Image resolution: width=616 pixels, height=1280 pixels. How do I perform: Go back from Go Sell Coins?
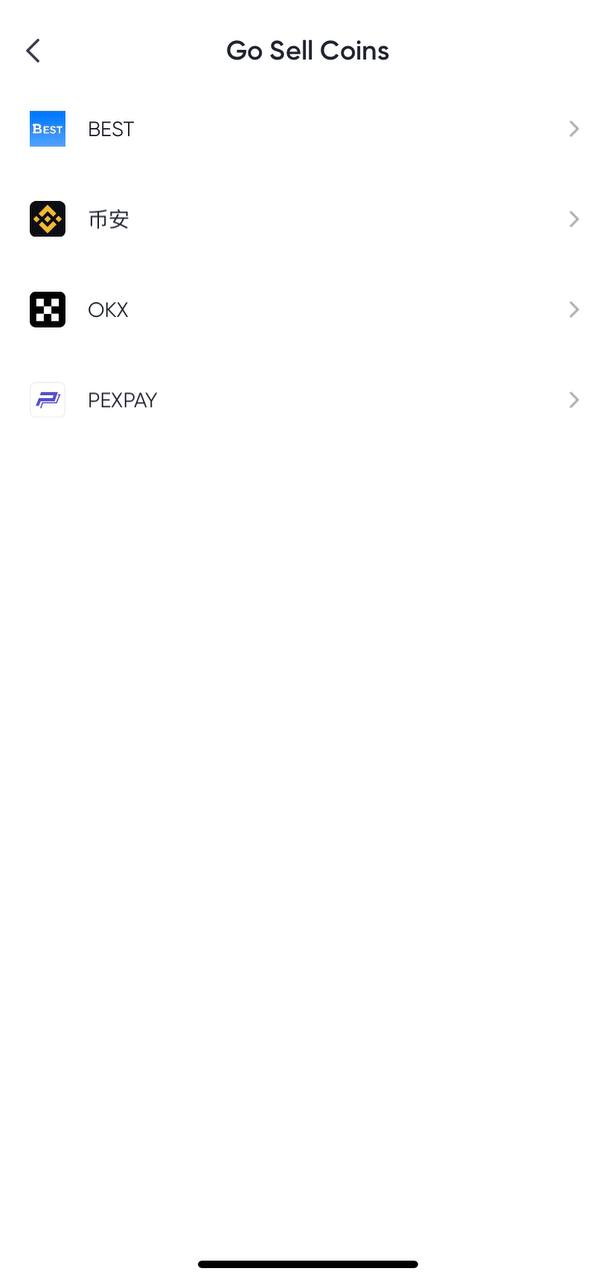33,51
